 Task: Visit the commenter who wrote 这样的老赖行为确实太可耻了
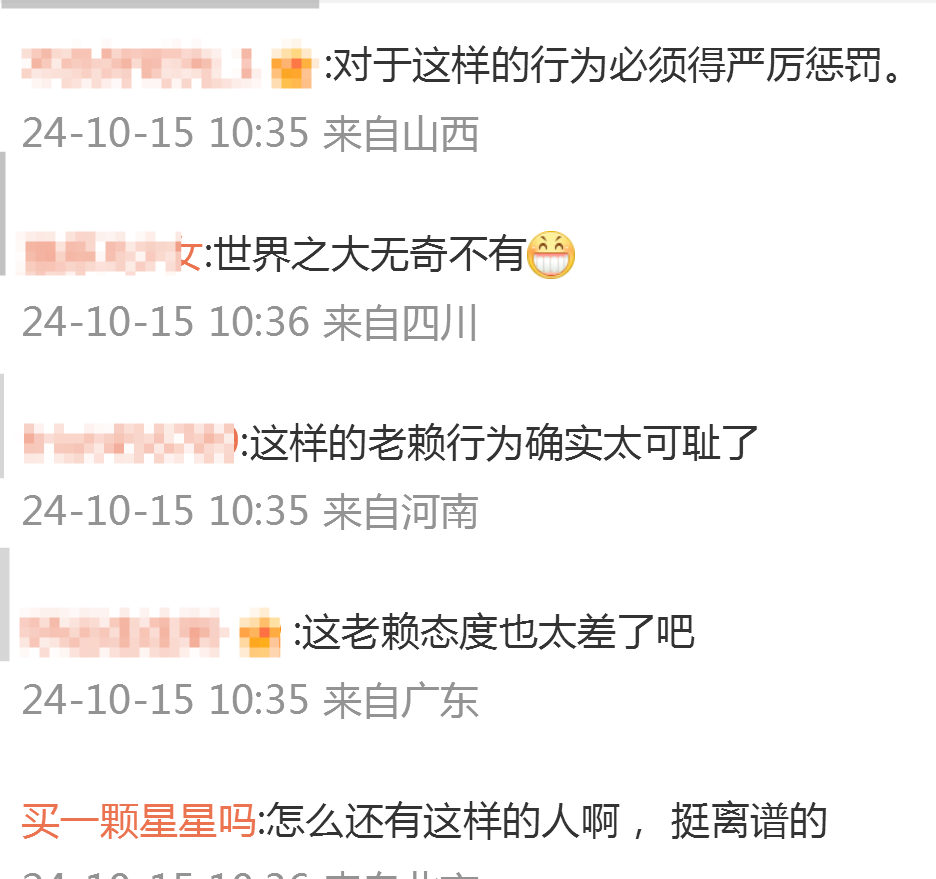129,443
